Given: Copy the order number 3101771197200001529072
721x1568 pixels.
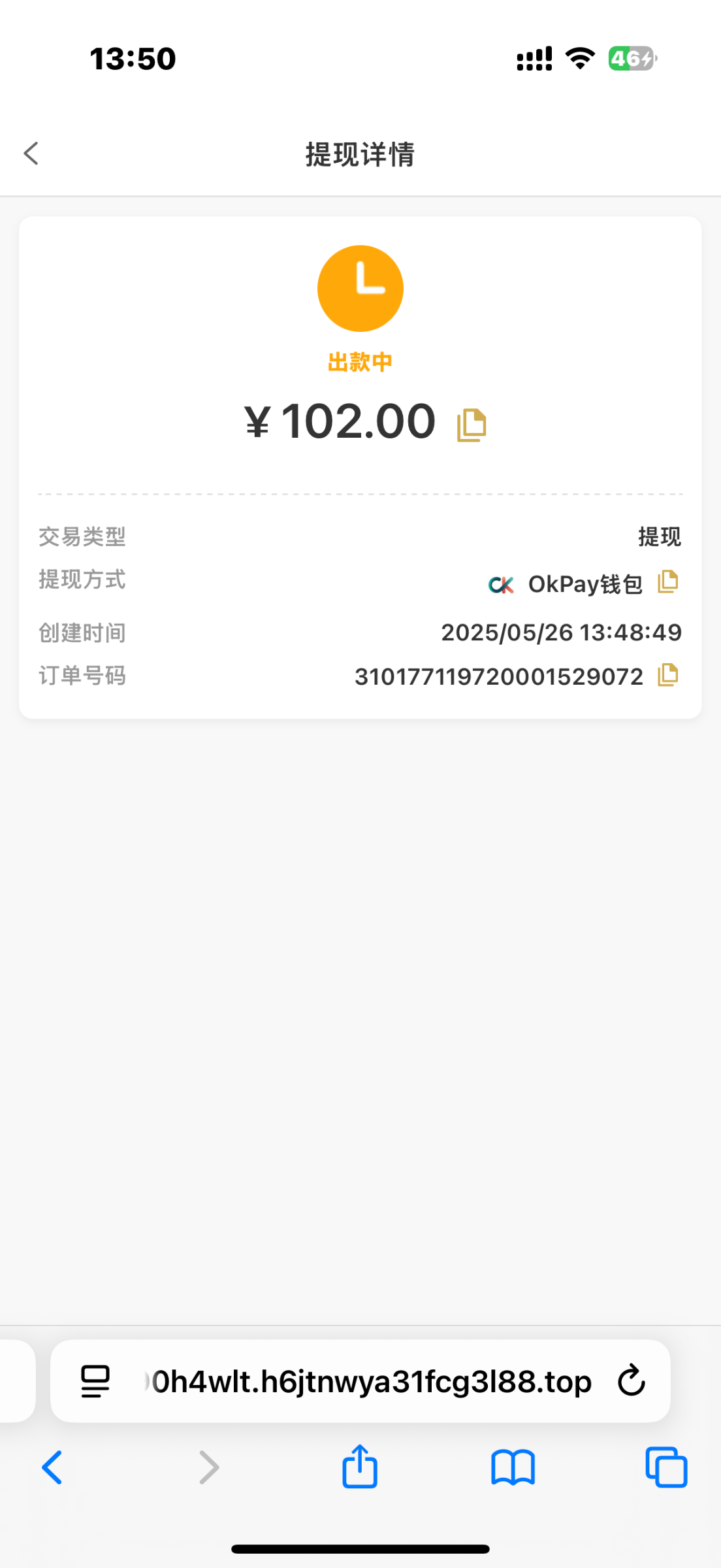Looking at the screenshot, I should (x=667, y=675).
